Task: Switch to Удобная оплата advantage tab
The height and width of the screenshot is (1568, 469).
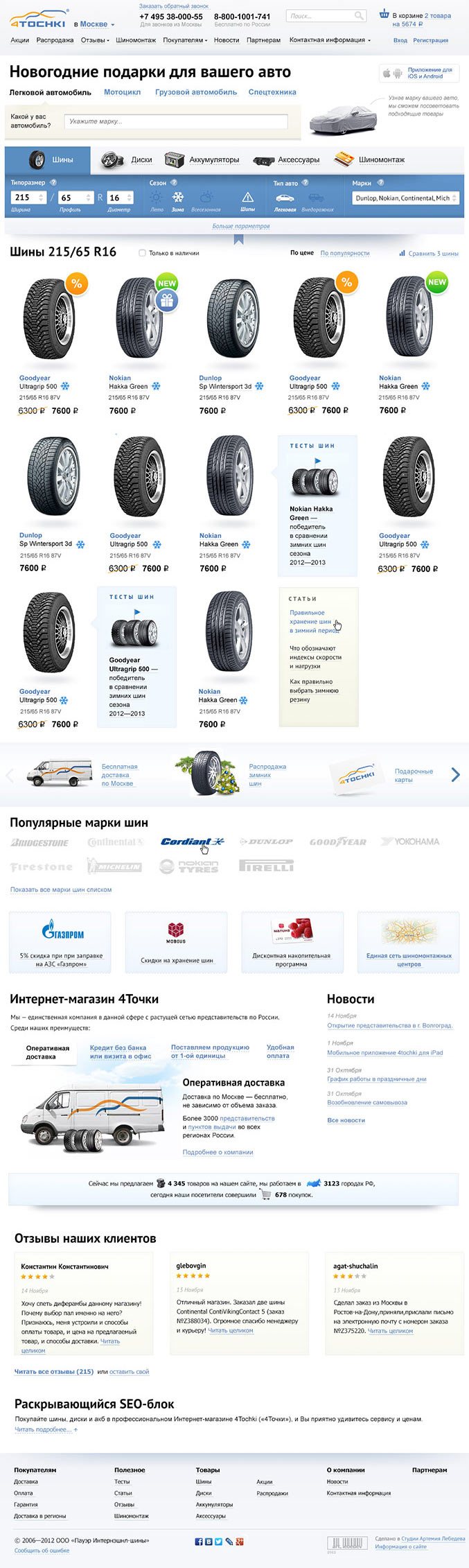Action: tap(280, 1052)
